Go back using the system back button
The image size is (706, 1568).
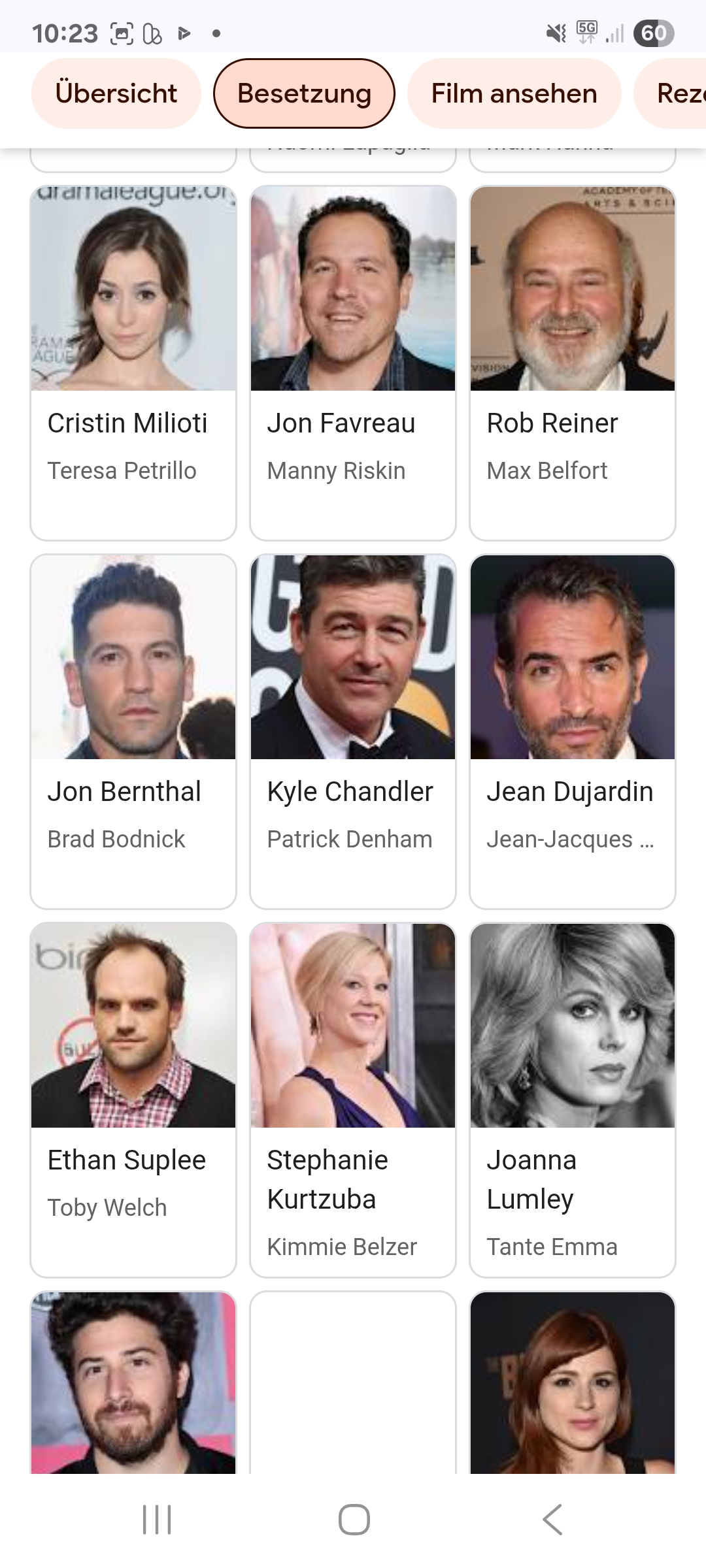(x=552, y=1519)
